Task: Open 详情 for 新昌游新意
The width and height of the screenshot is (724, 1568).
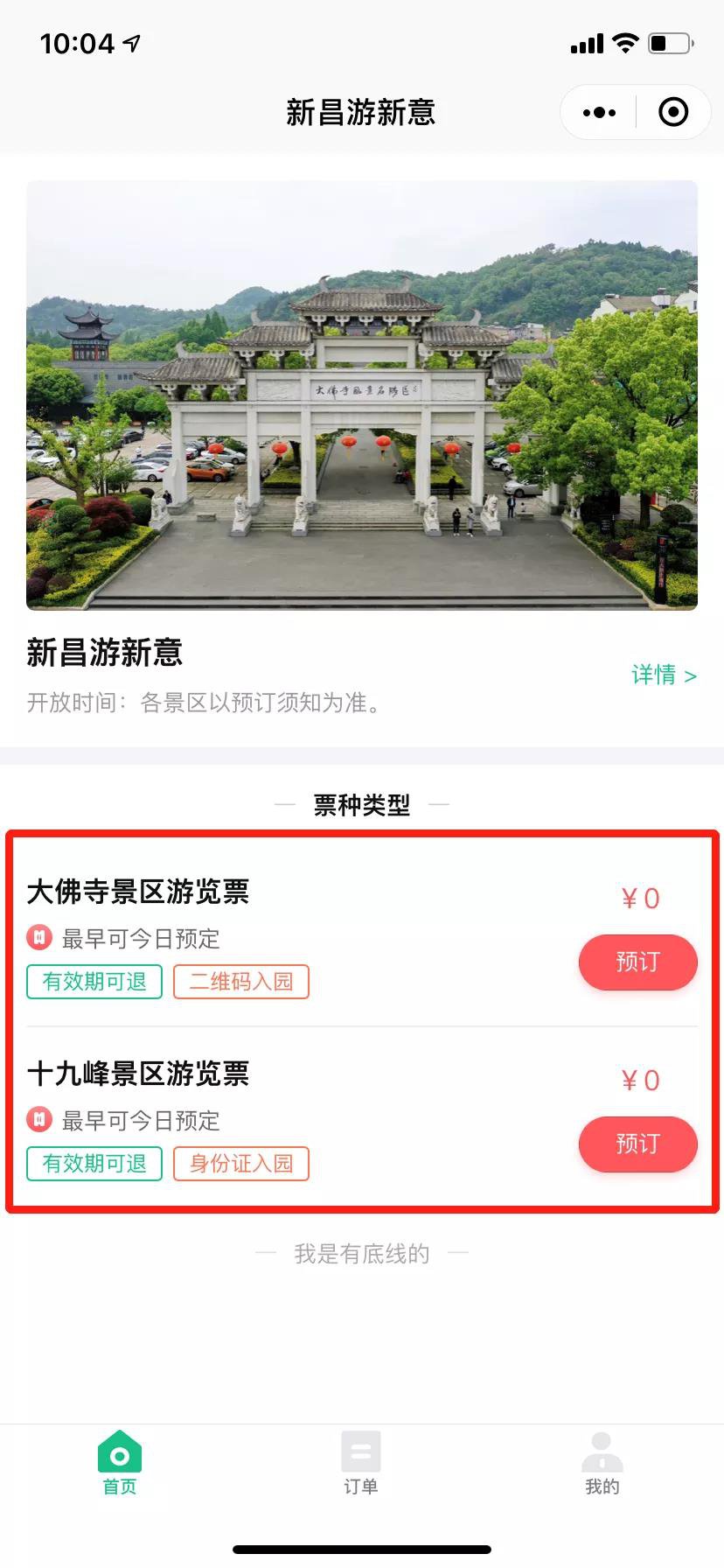Action: [664, 675]
